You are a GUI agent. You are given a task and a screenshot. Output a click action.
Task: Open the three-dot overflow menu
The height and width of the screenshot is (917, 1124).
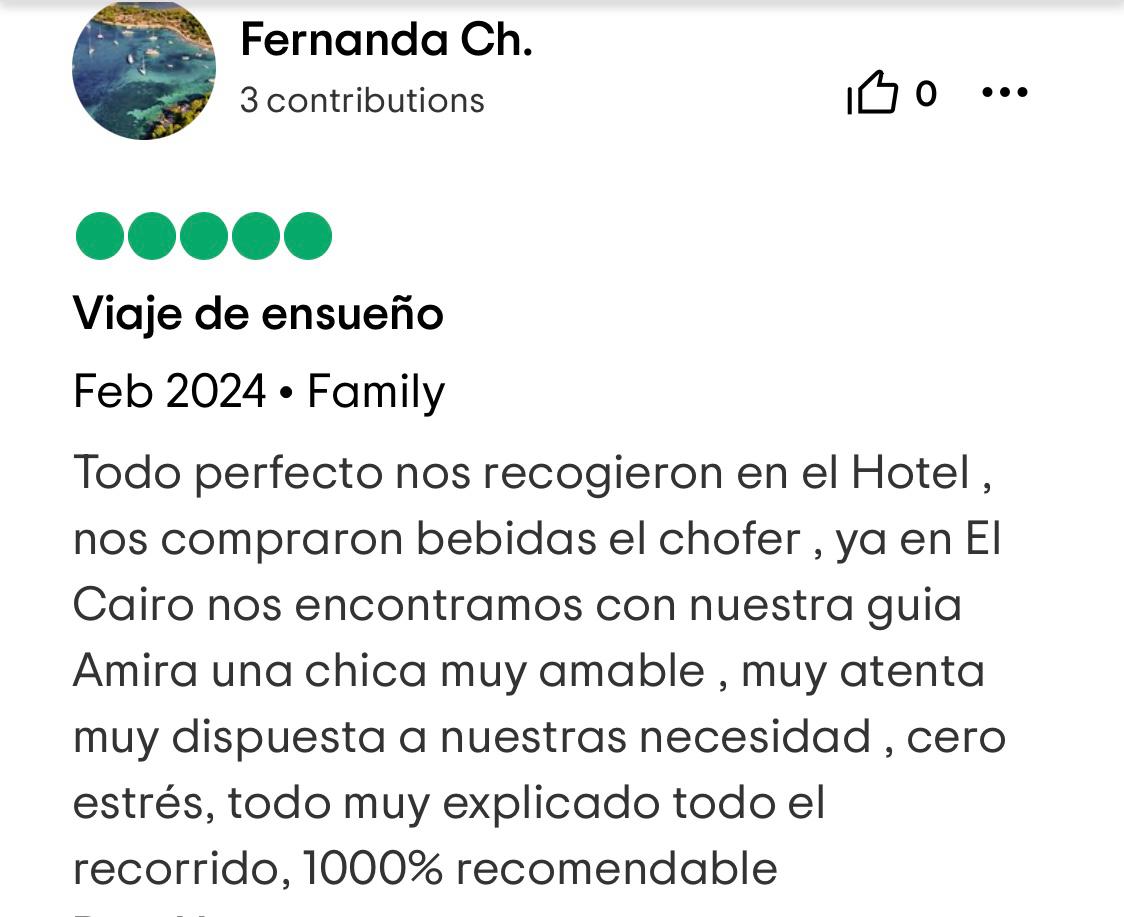[x=1004, y=93]
